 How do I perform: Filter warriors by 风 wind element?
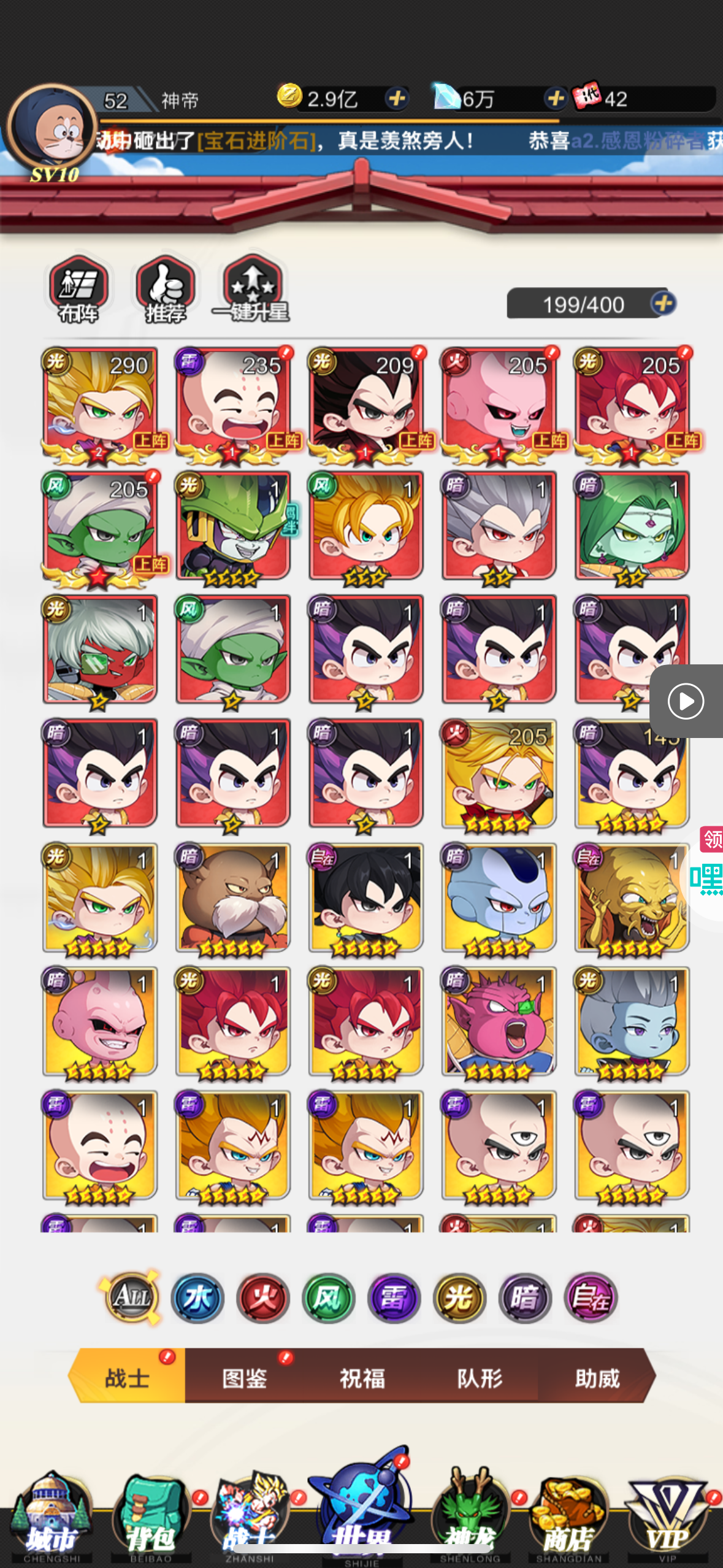coord(329,1297)
